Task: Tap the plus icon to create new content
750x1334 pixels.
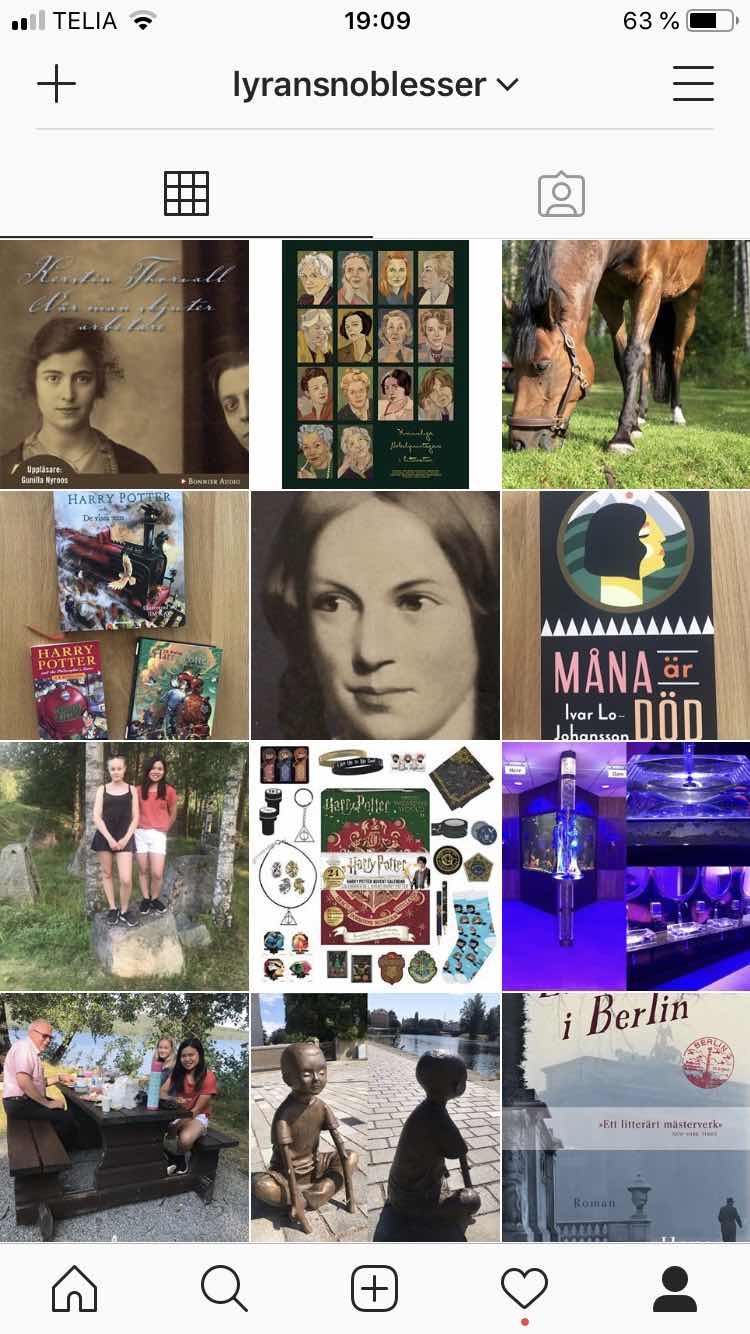Action: click(56, 84)
